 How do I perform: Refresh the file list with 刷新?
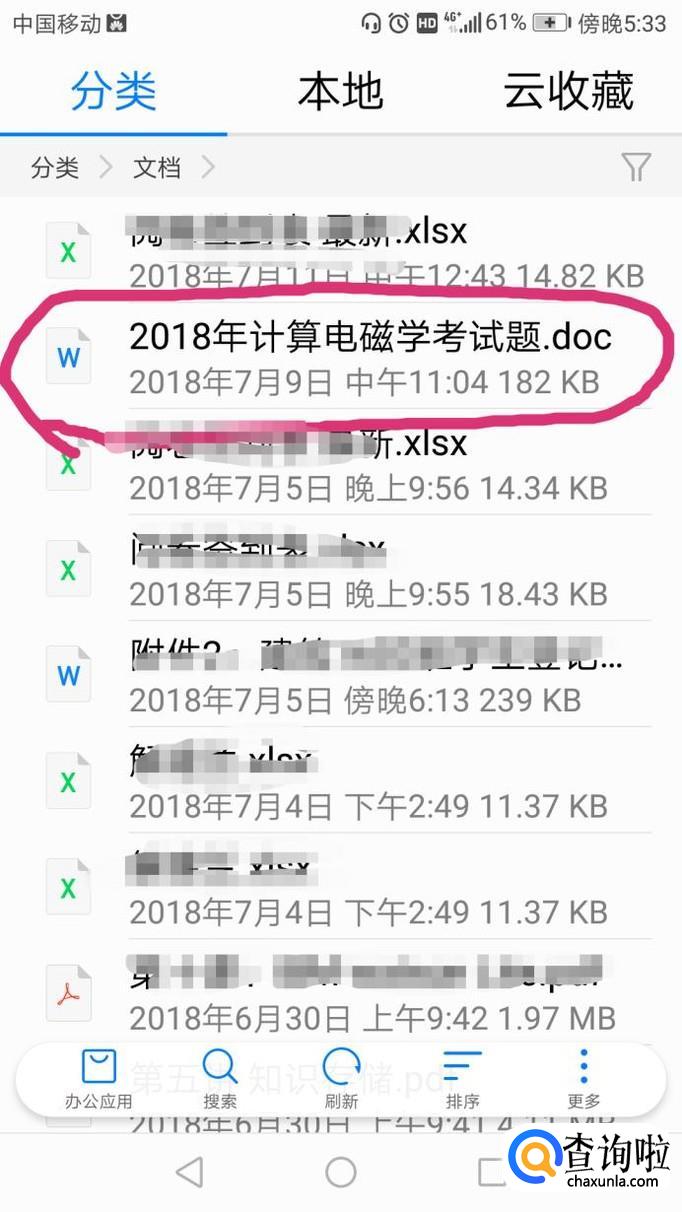341,1080
